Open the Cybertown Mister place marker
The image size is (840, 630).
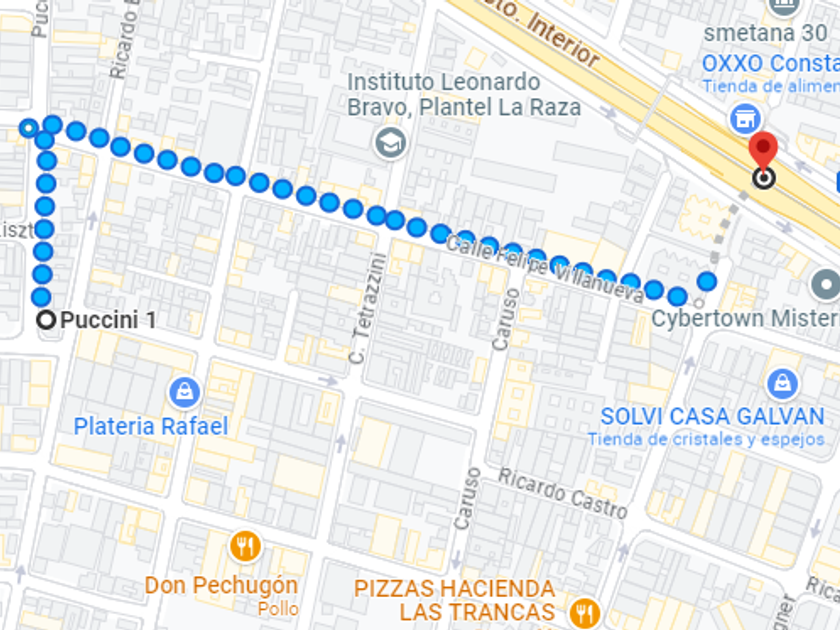826,286
